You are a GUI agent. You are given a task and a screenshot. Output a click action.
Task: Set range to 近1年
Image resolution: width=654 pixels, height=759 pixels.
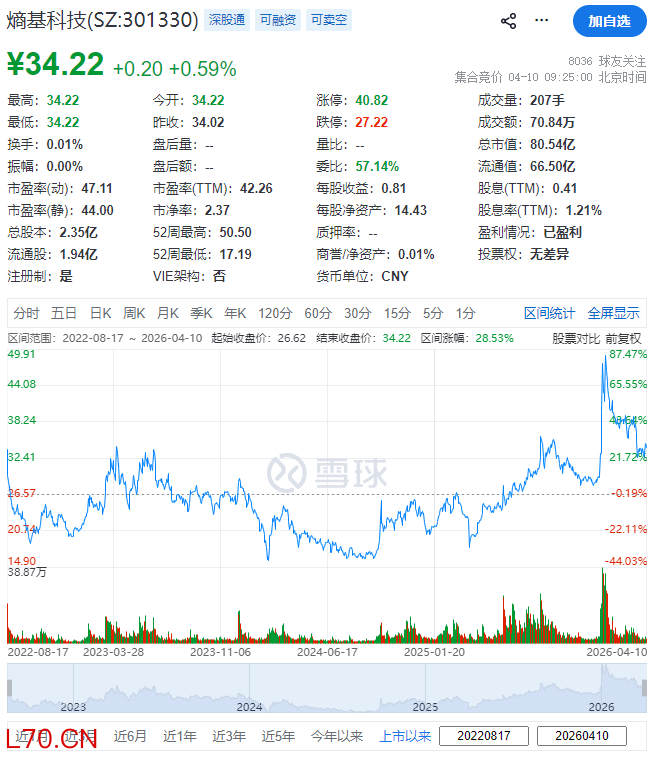pos(180,736)
